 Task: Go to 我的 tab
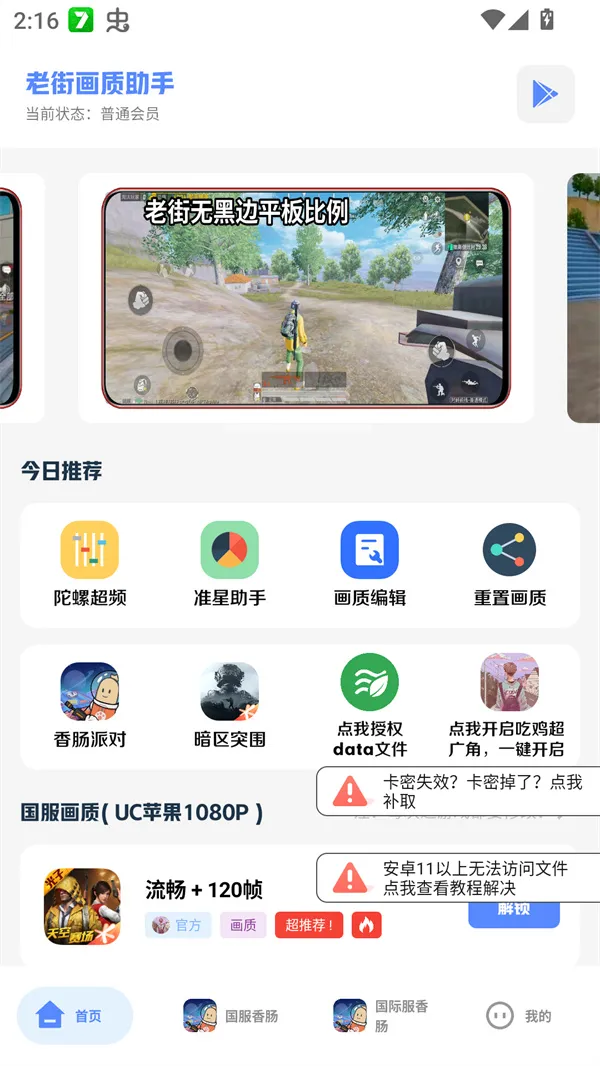click(x=518, y=1016)
